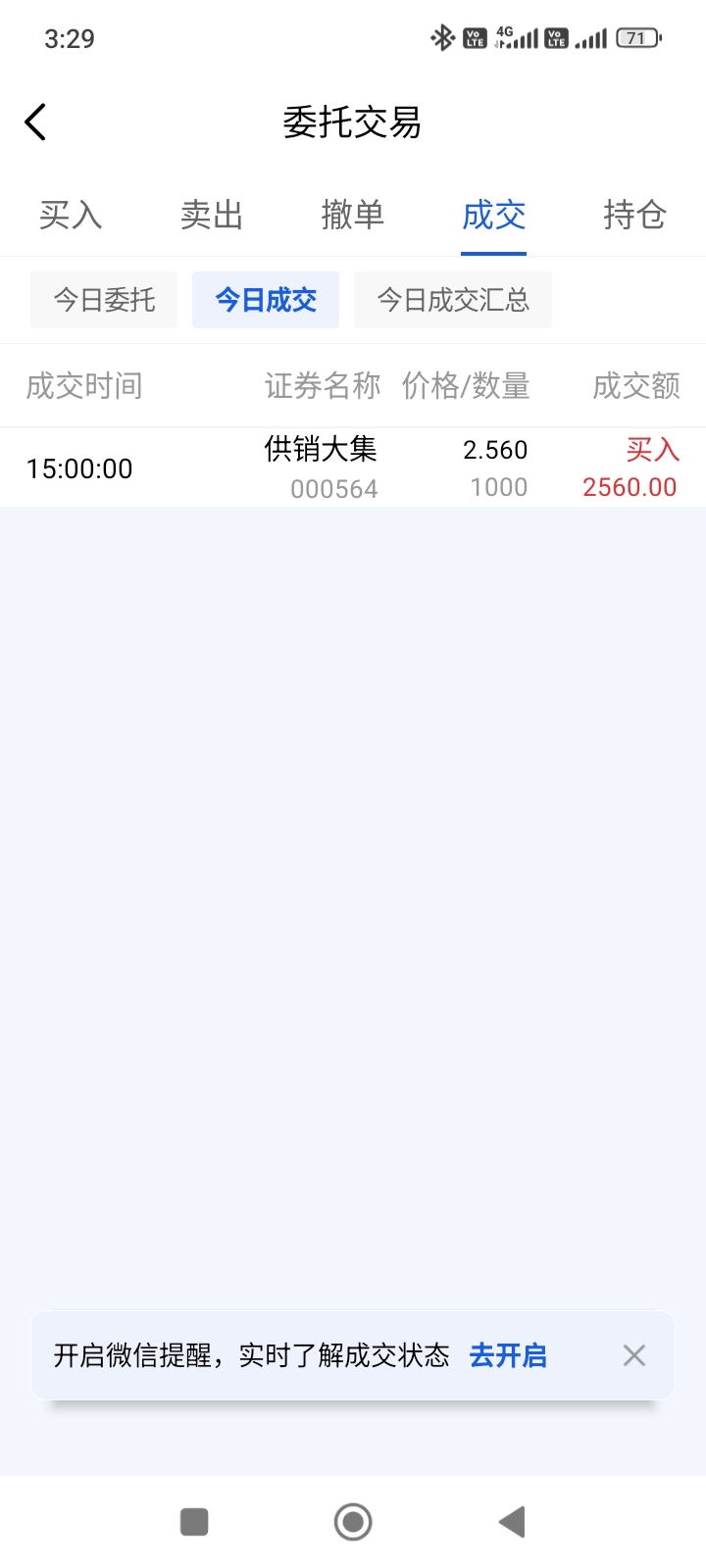Dismiss the WeChat reminder banner

(634, 1355)
